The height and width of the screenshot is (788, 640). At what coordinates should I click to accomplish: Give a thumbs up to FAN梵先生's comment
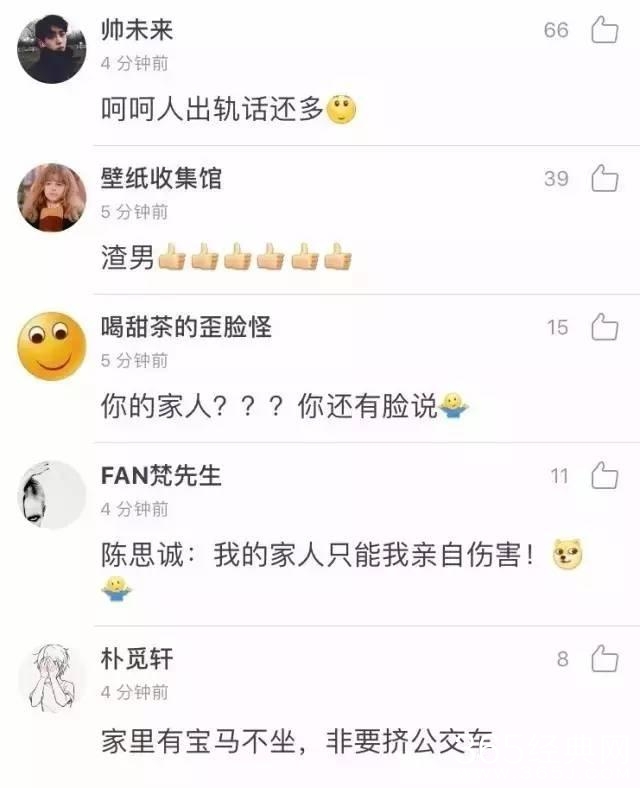(604, 476)
